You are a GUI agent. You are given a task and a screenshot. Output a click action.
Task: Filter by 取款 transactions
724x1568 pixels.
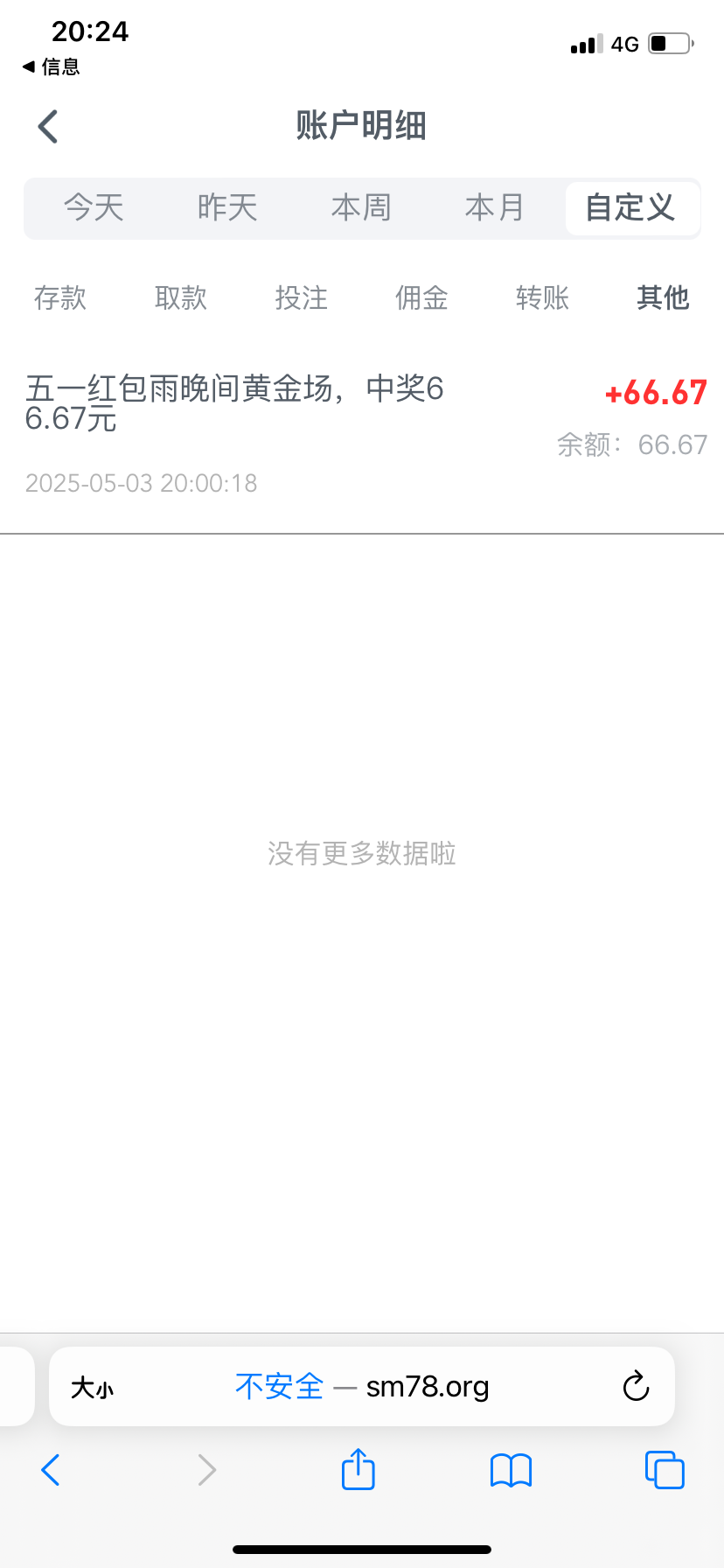(x=181, y=298)
